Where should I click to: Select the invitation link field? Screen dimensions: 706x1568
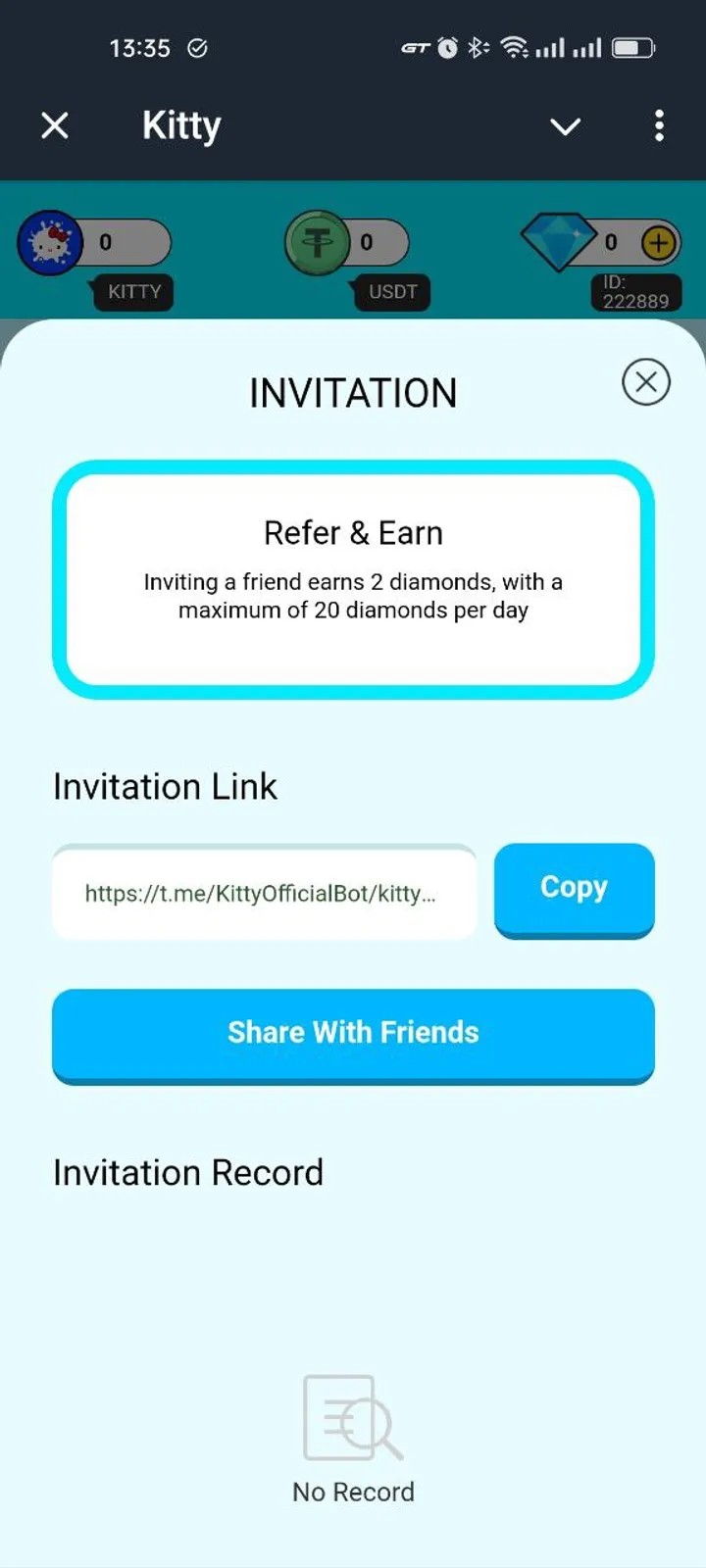pos(263,893)
